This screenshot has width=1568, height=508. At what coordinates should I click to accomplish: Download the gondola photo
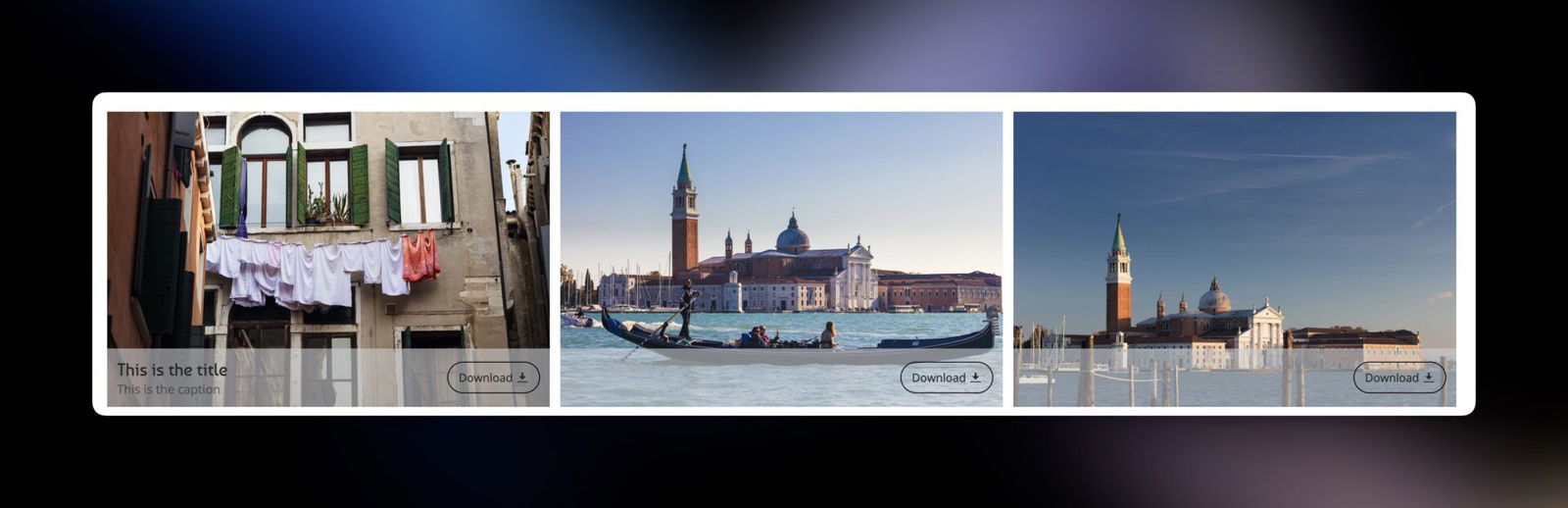pos(946,378)
